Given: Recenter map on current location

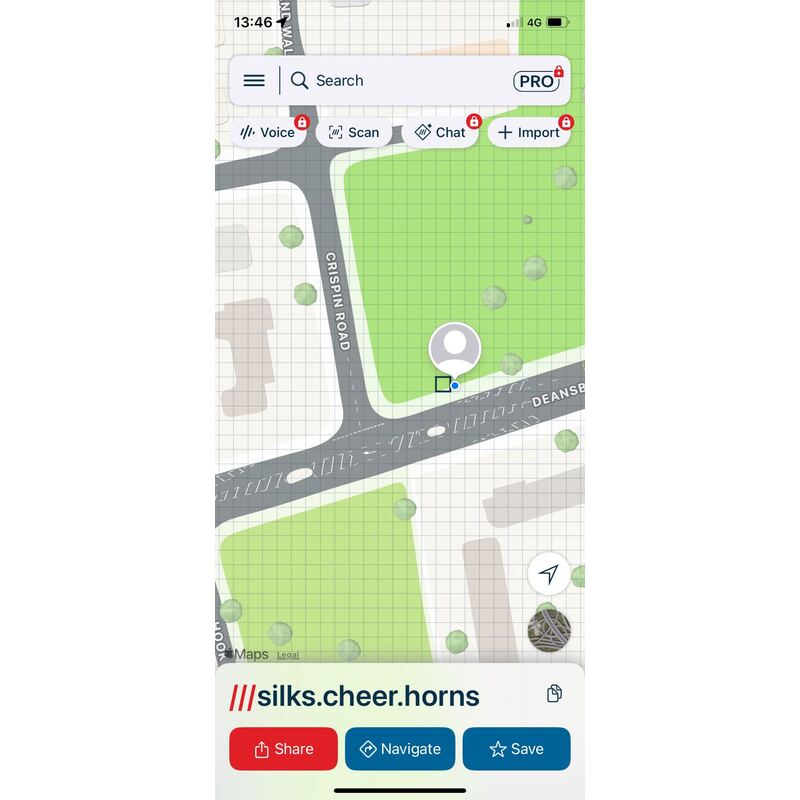Looking at the screenshot, I should [x=548, y=574].
